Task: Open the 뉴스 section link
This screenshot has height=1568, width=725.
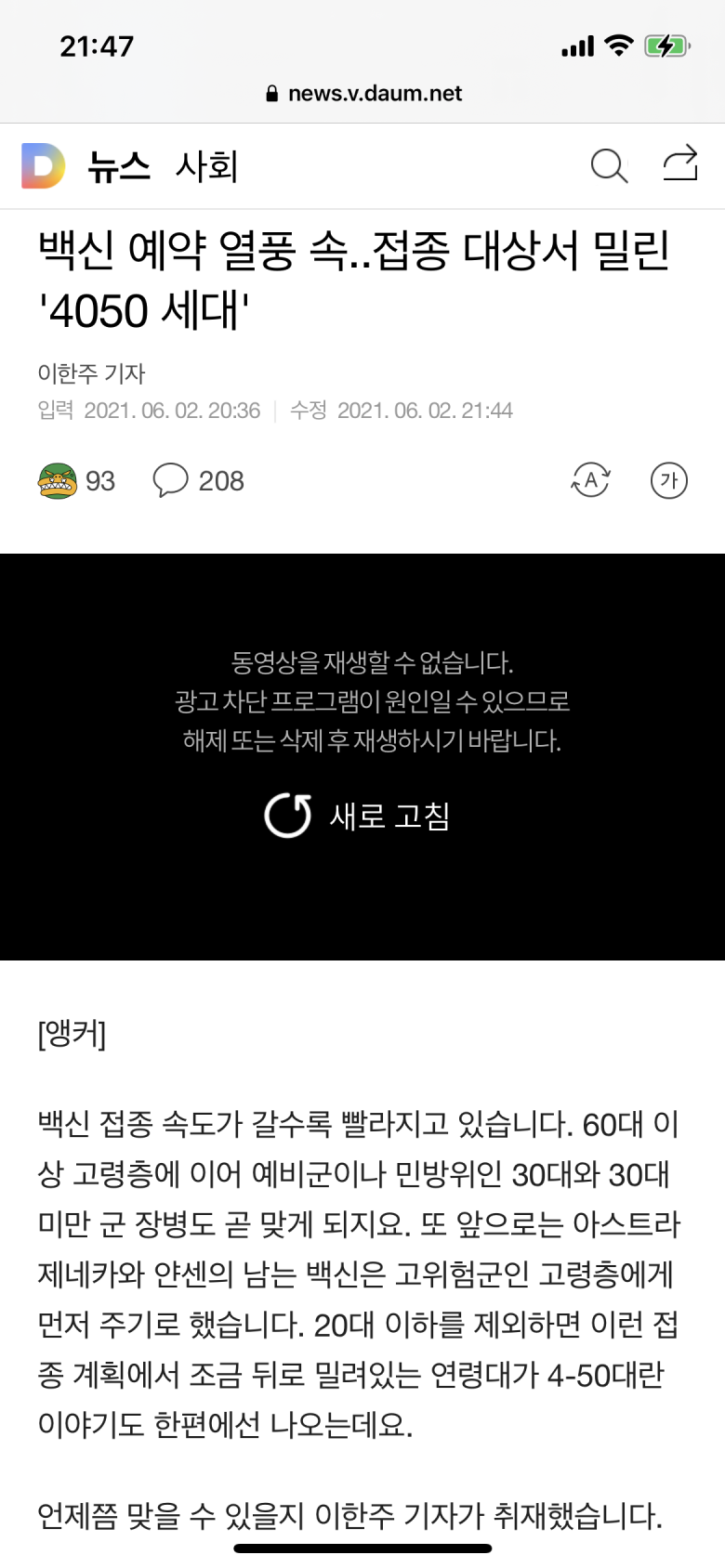Action: (119, 166)
